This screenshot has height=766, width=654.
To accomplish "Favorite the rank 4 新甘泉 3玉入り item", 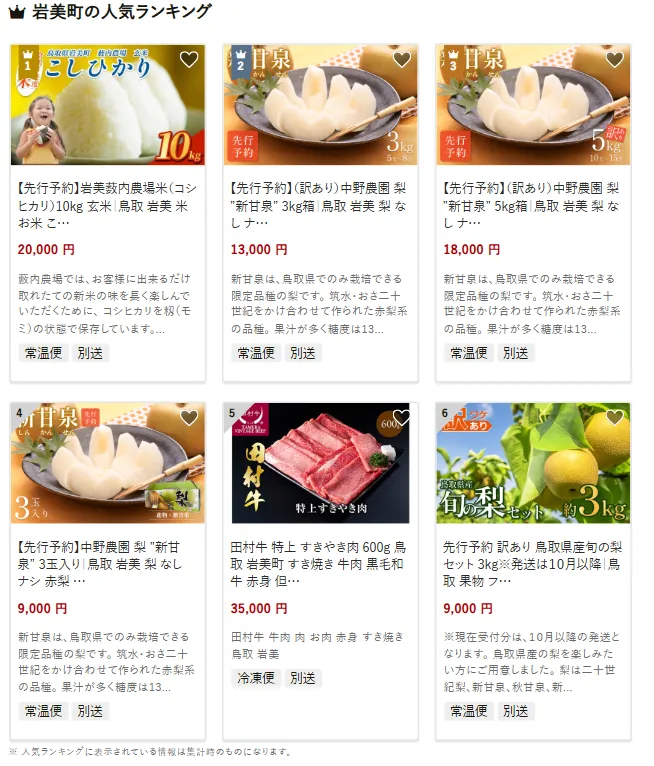I will click(x=189, y=418).
